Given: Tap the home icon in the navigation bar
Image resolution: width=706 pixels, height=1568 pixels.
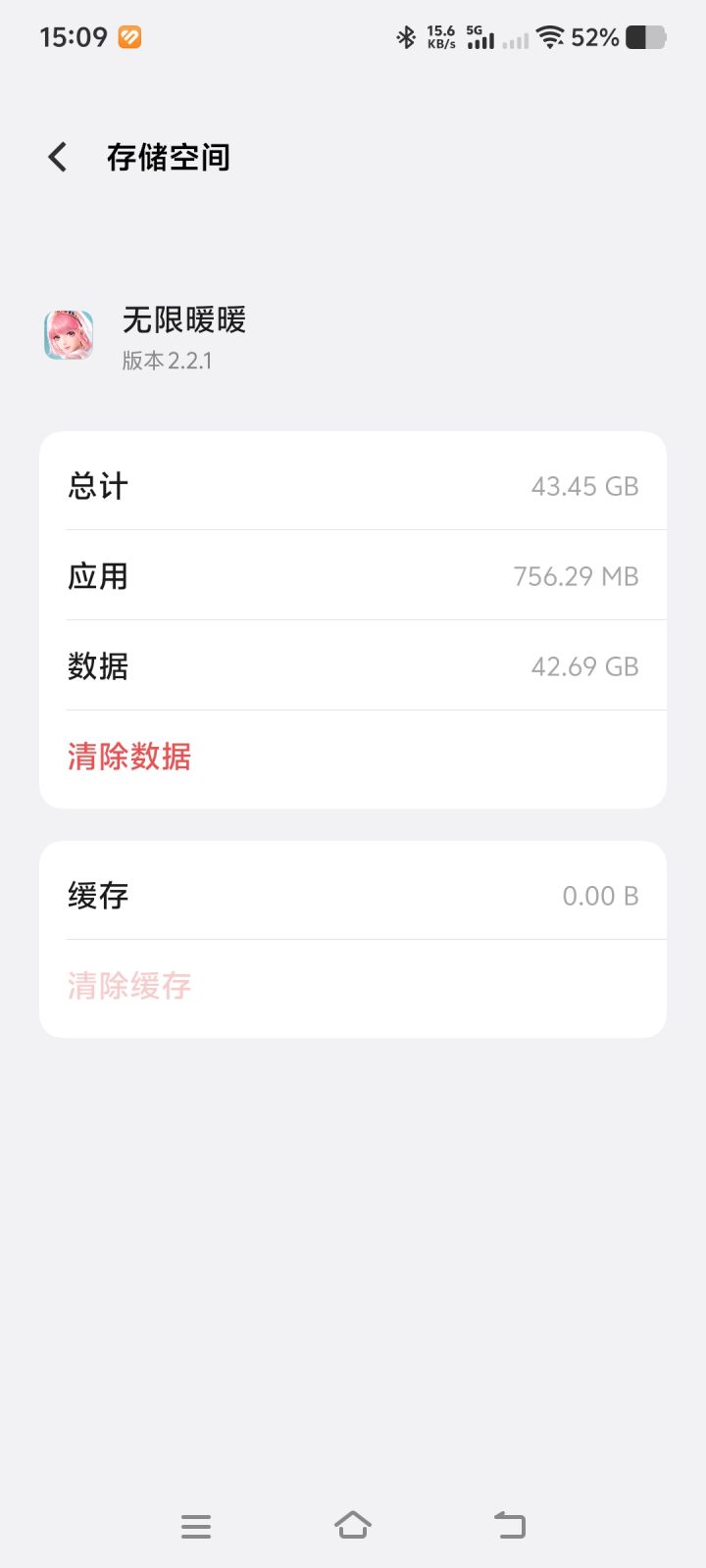Looking at the screenshot, I should tap(353, 1525).
